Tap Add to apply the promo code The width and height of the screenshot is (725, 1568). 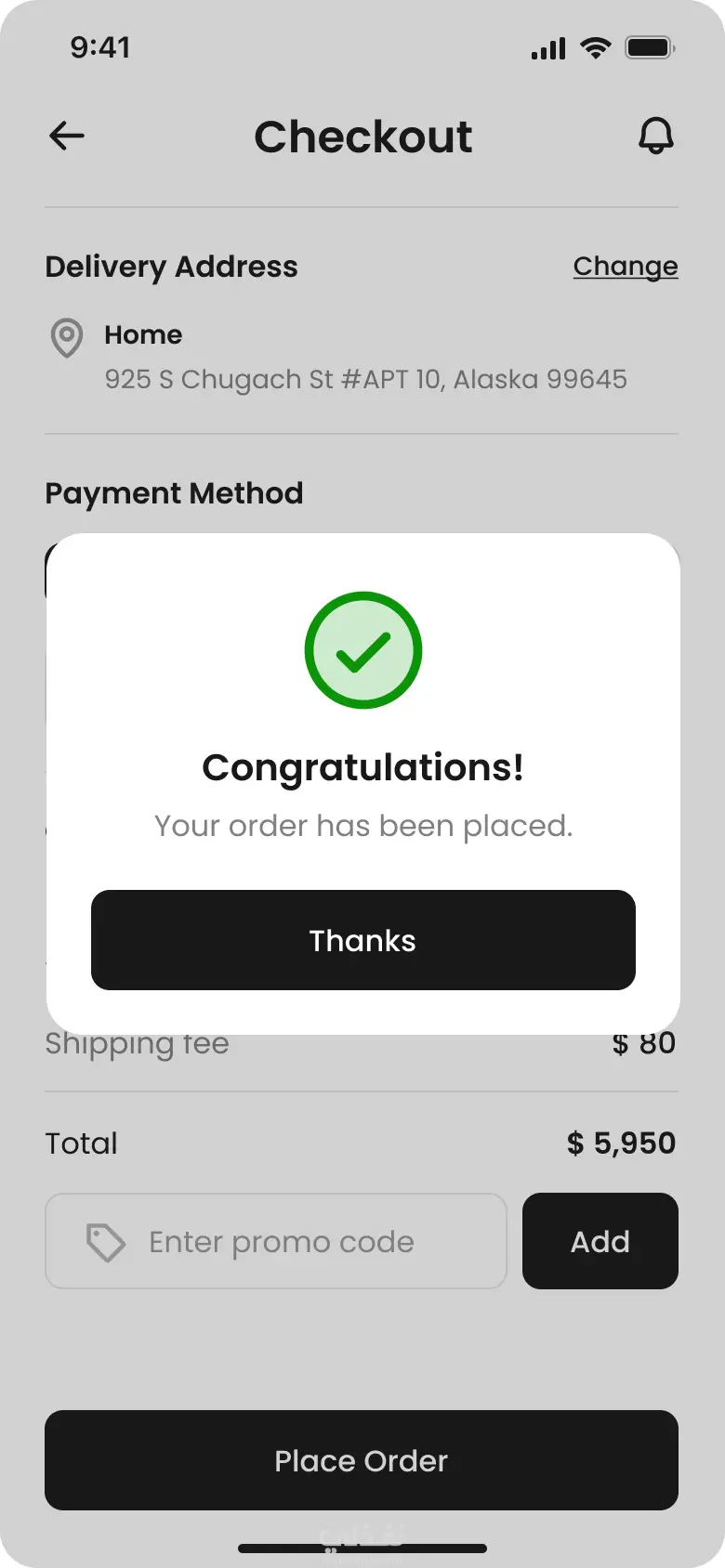[x=600, y=1241]
